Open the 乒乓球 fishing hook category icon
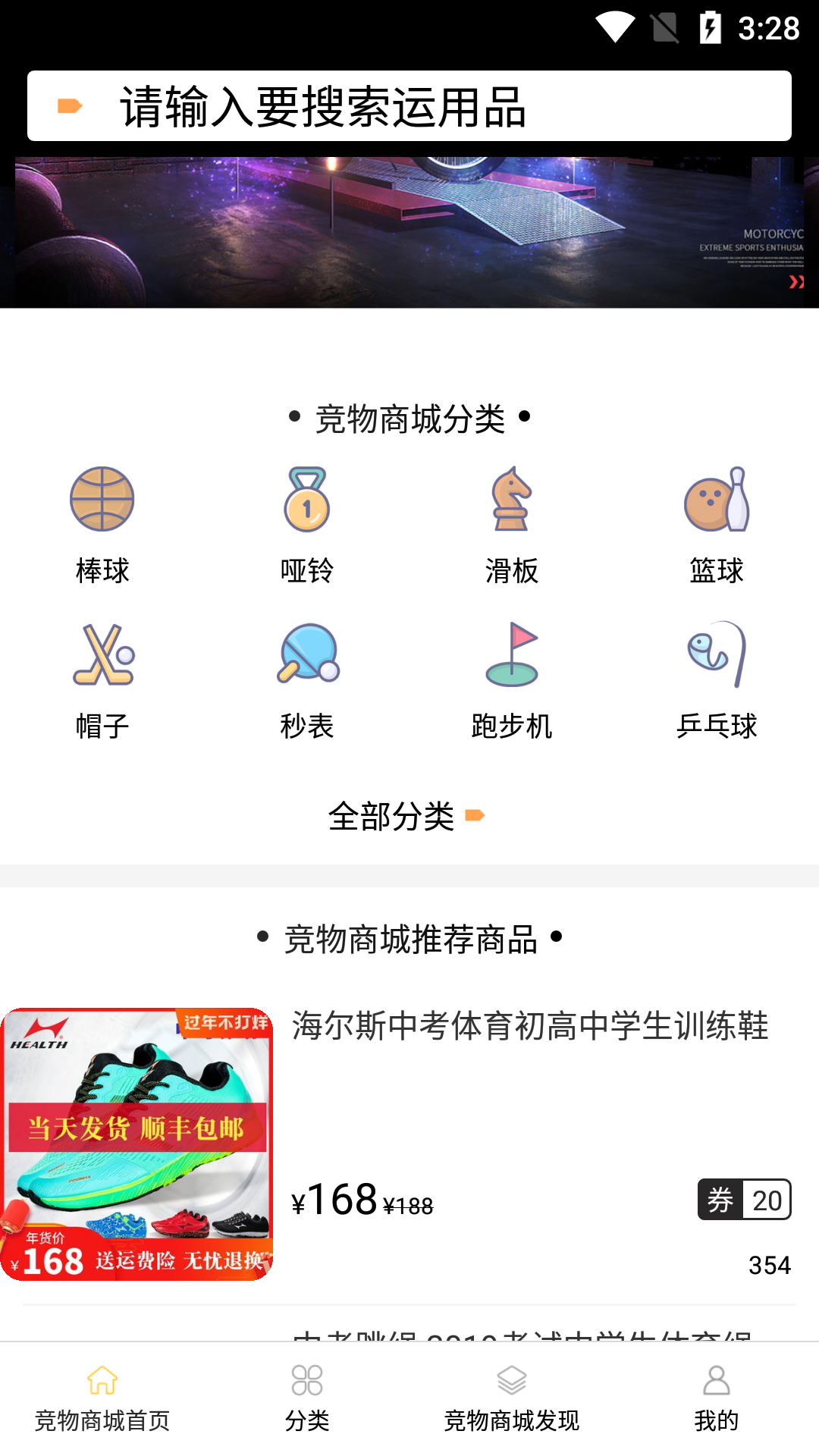Image resolution: width=819 pixels, height=1456 pixels. coord(716,656)
